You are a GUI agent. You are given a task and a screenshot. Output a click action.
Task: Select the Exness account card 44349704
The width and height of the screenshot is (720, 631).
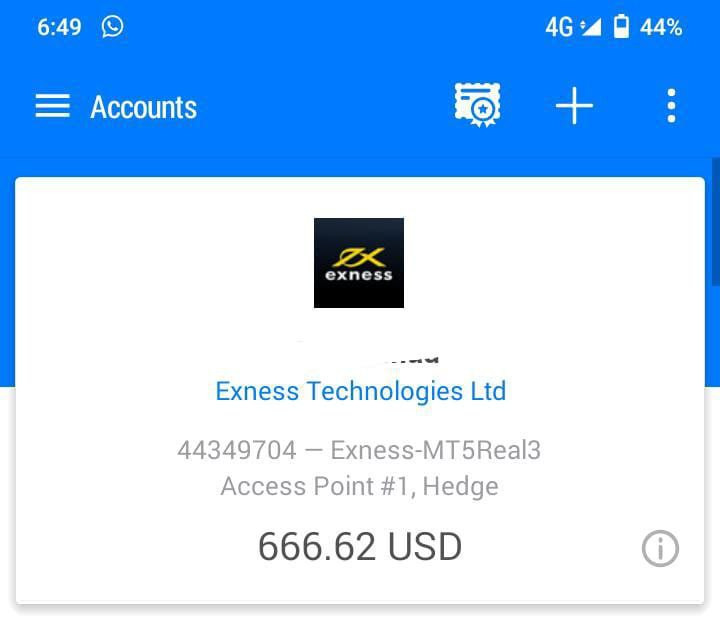tap(360, 466)
